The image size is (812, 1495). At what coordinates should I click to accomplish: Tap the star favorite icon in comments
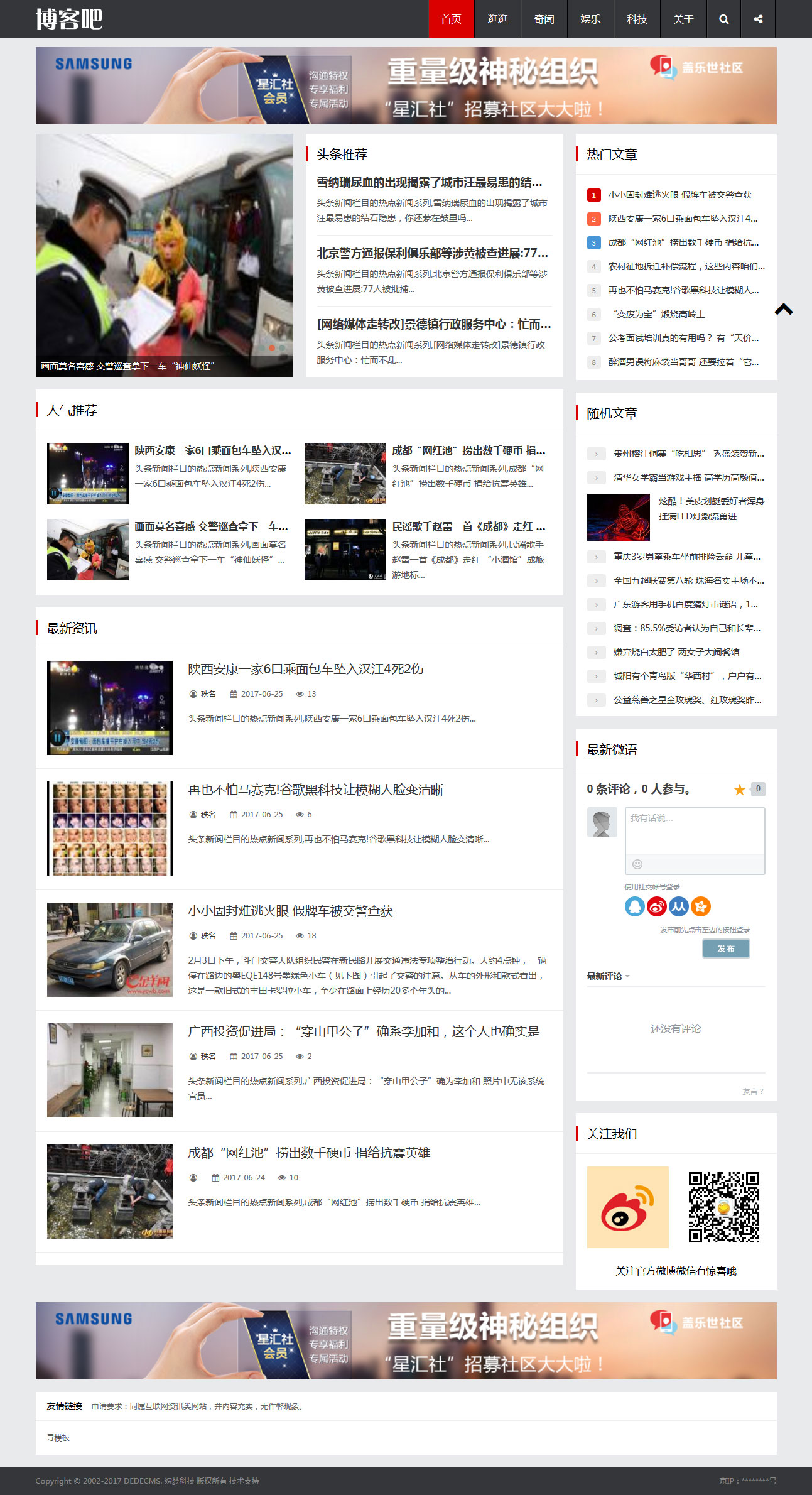pos(739,790)
